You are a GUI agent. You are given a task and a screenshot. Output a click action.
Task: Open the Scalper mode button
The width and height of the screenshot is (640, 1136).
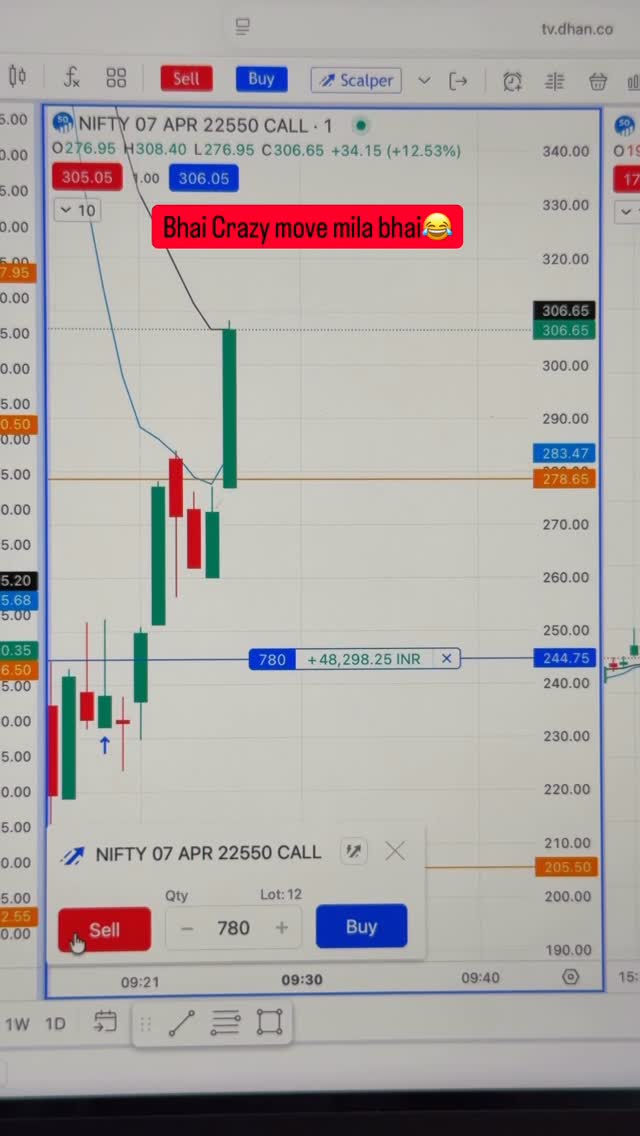(x=356, y=80)
